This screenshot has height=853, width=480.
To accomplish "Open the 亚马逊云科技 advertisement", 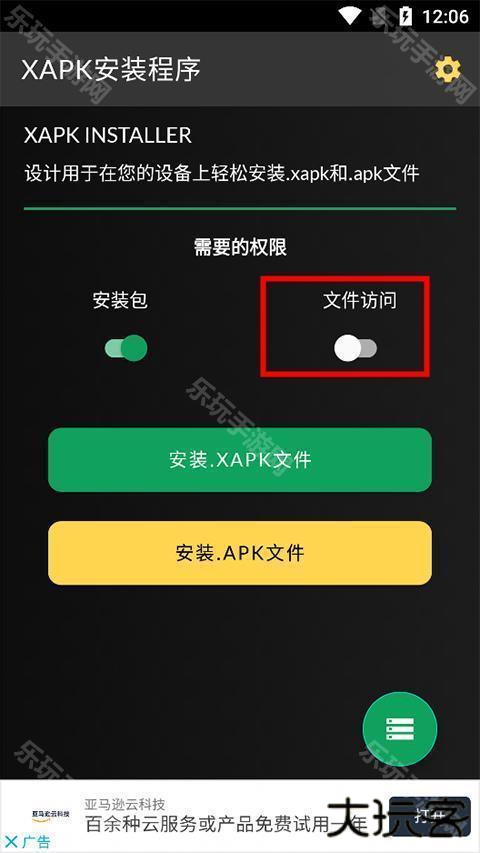I will tap(240, 815).
